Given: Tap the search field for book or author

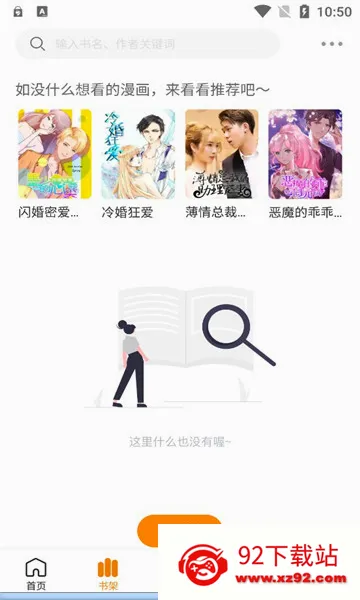Looking at the screenshot, I should tap(147, 44).
